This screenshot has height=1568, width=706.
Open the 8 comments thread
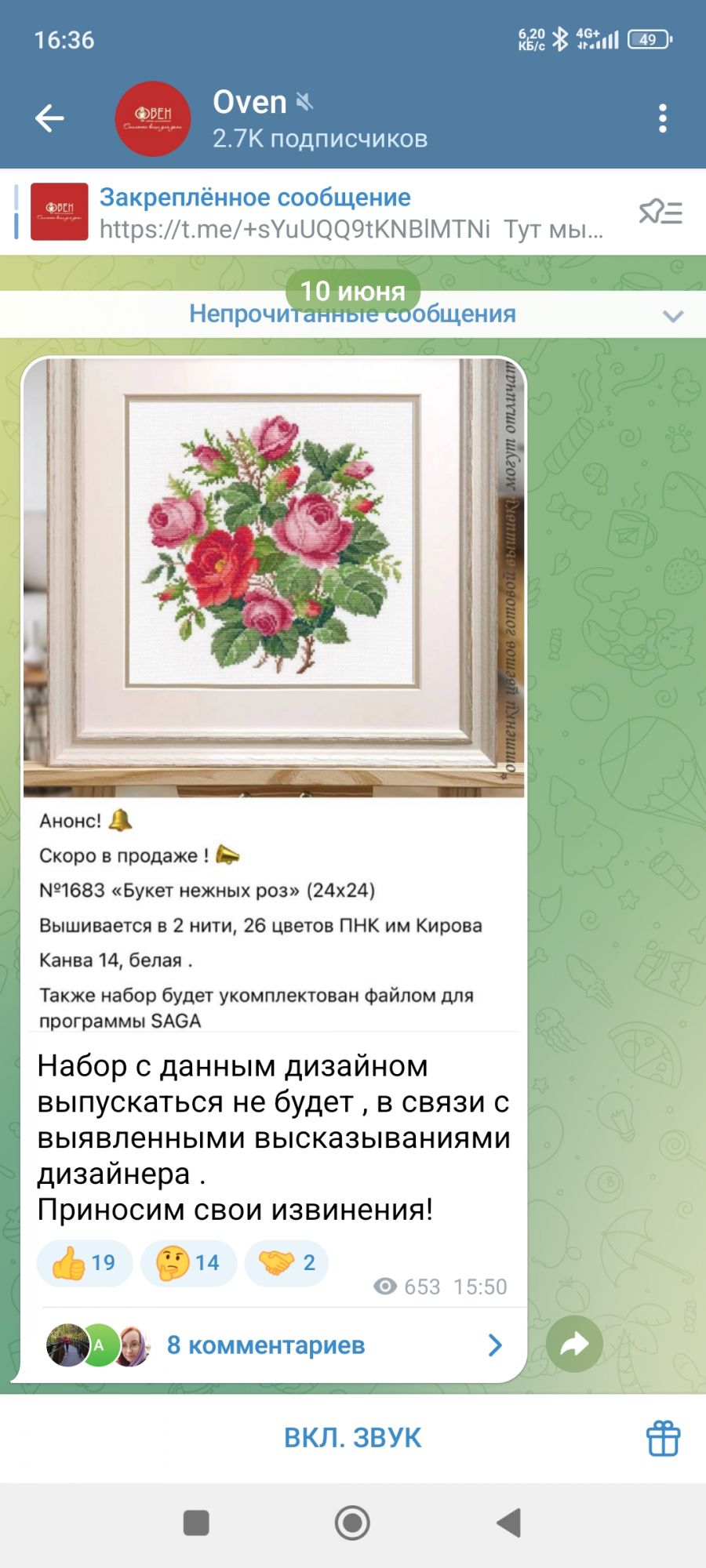coord(267,1345)
